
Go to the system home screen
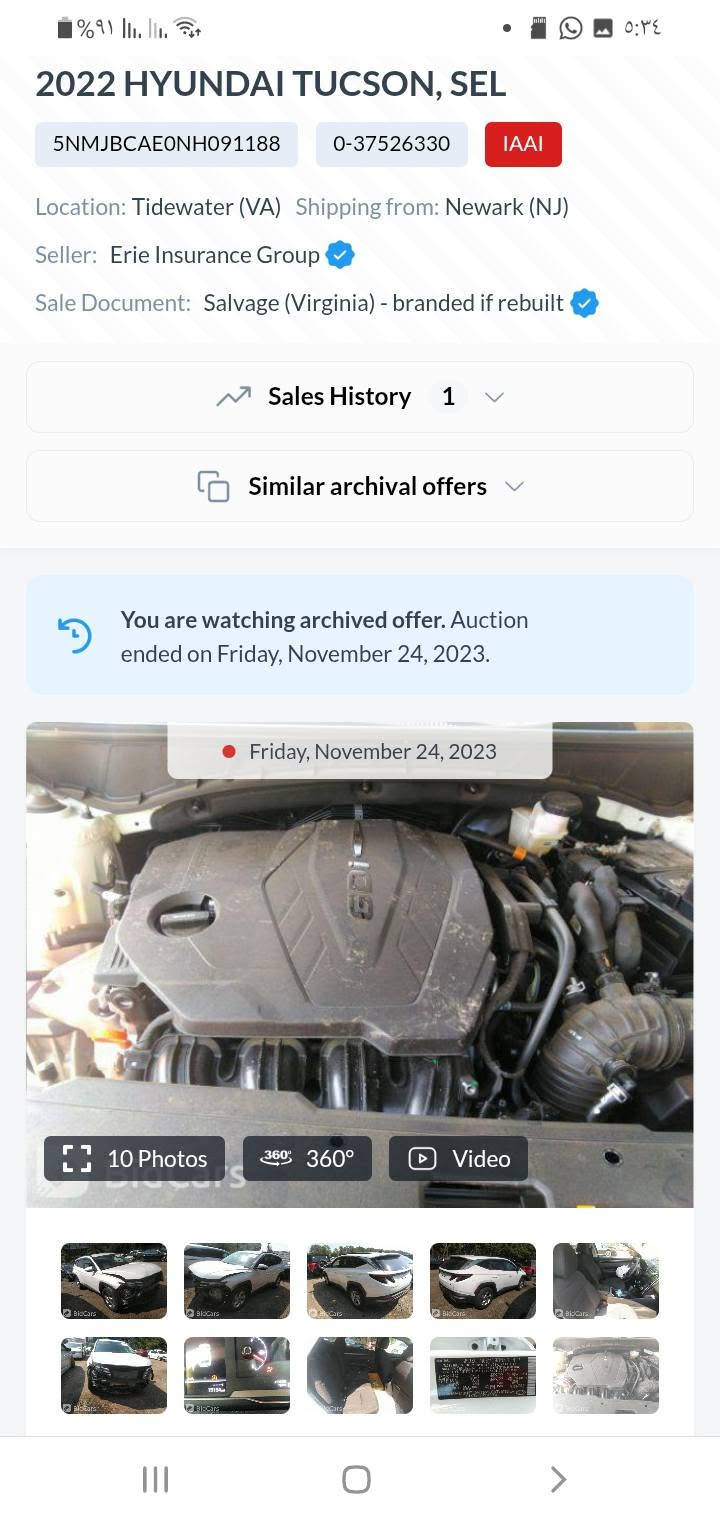356,1479
